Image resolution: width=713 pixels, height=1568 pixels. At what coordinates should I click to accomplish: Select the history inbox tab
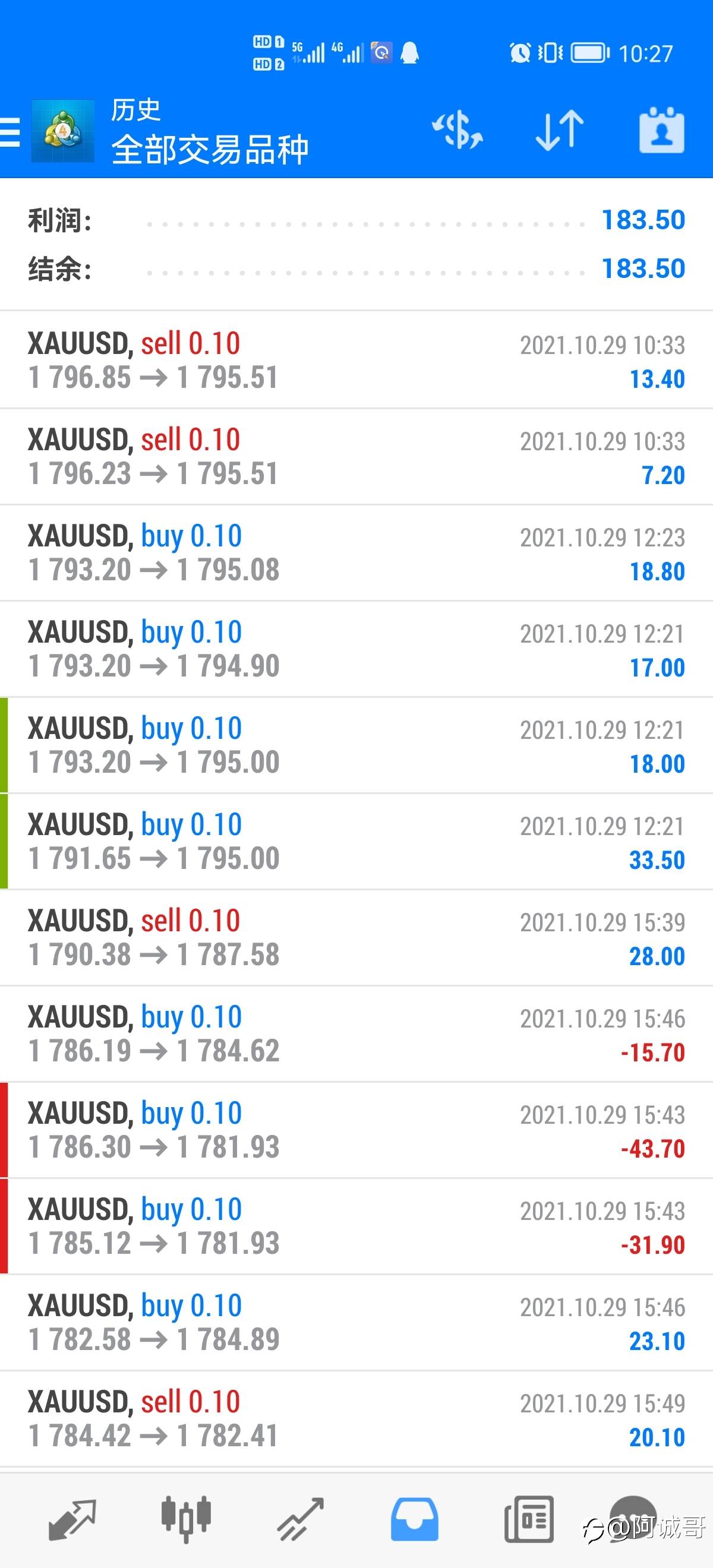[414, 1519]
